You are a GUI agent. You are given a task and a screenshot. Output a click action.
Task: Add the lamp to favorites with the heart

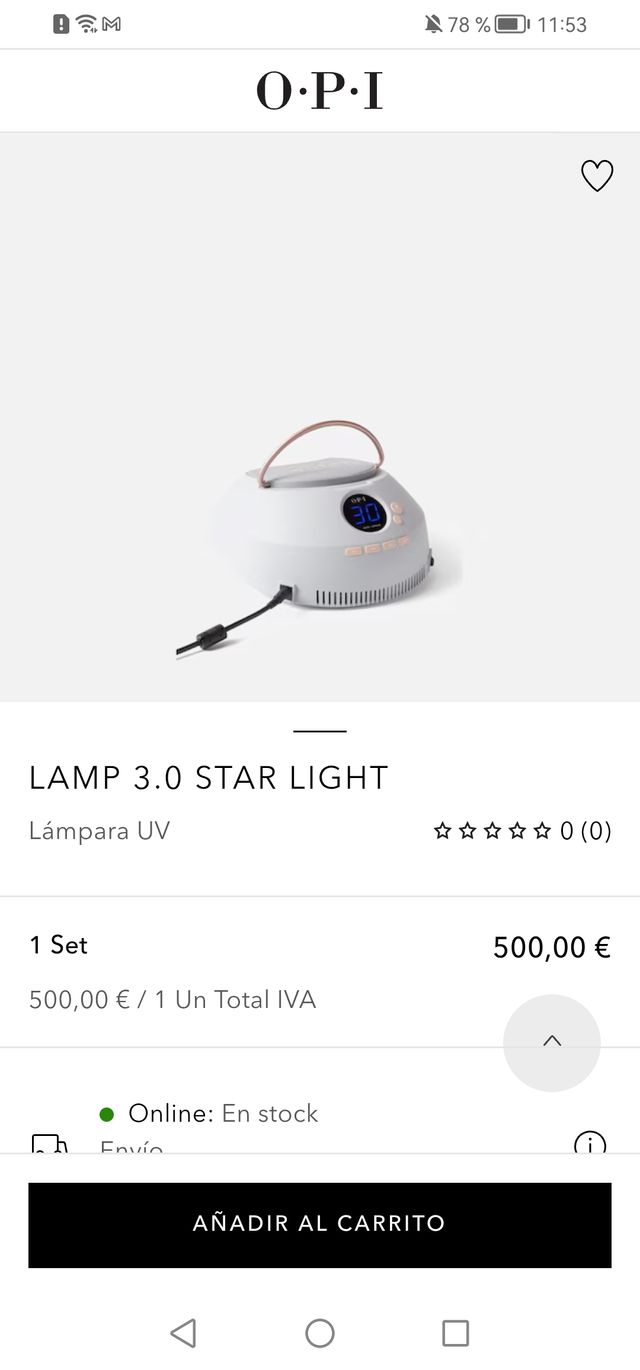pyautogui.click(x=597, y=176)
